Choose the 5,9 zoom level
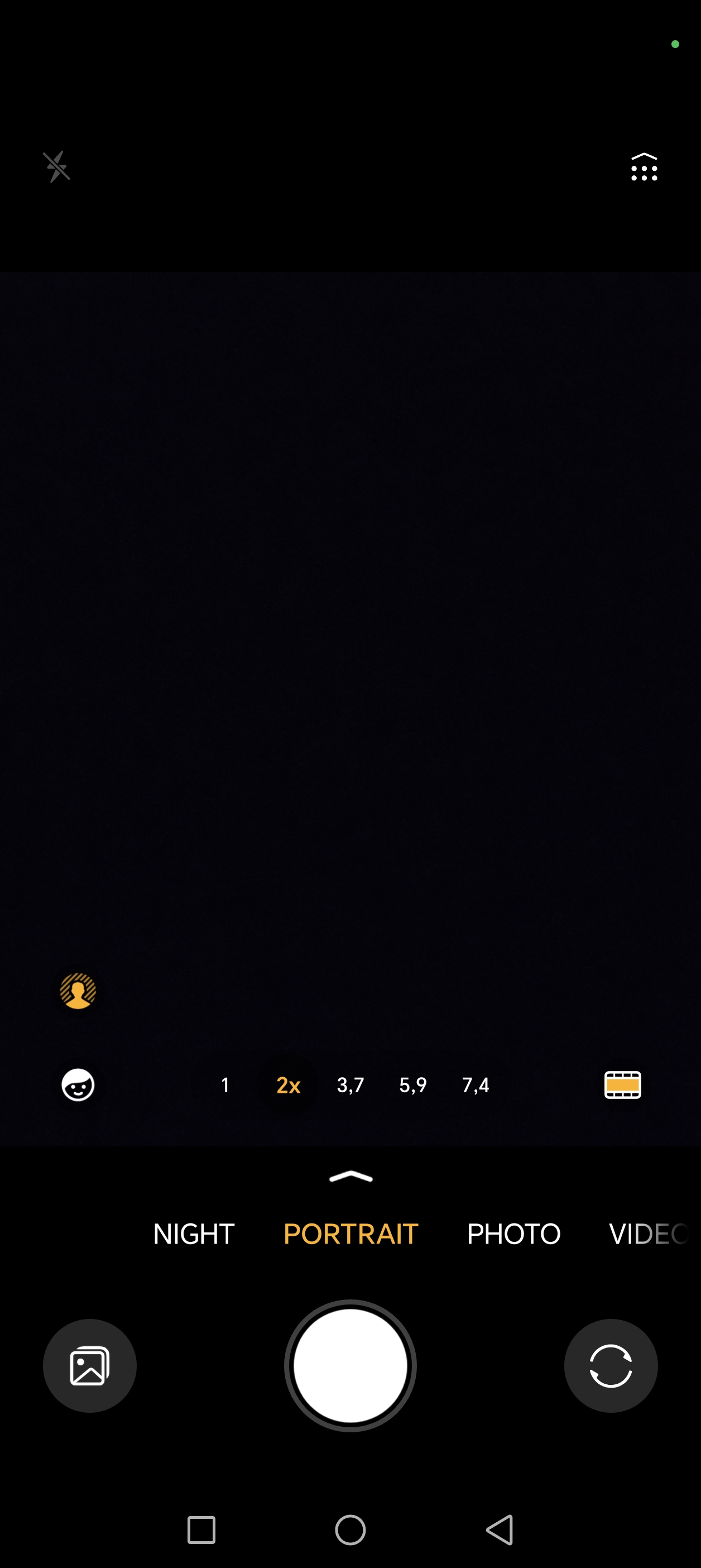The height and width of the screenshot is (1568, 701). pos(413,1084)
